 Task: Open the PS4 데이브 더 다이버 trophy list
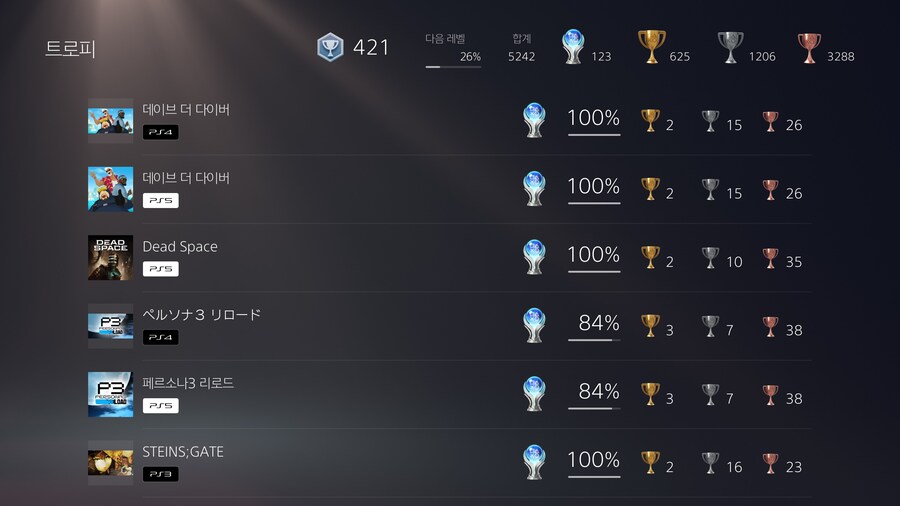pos(186,110)
